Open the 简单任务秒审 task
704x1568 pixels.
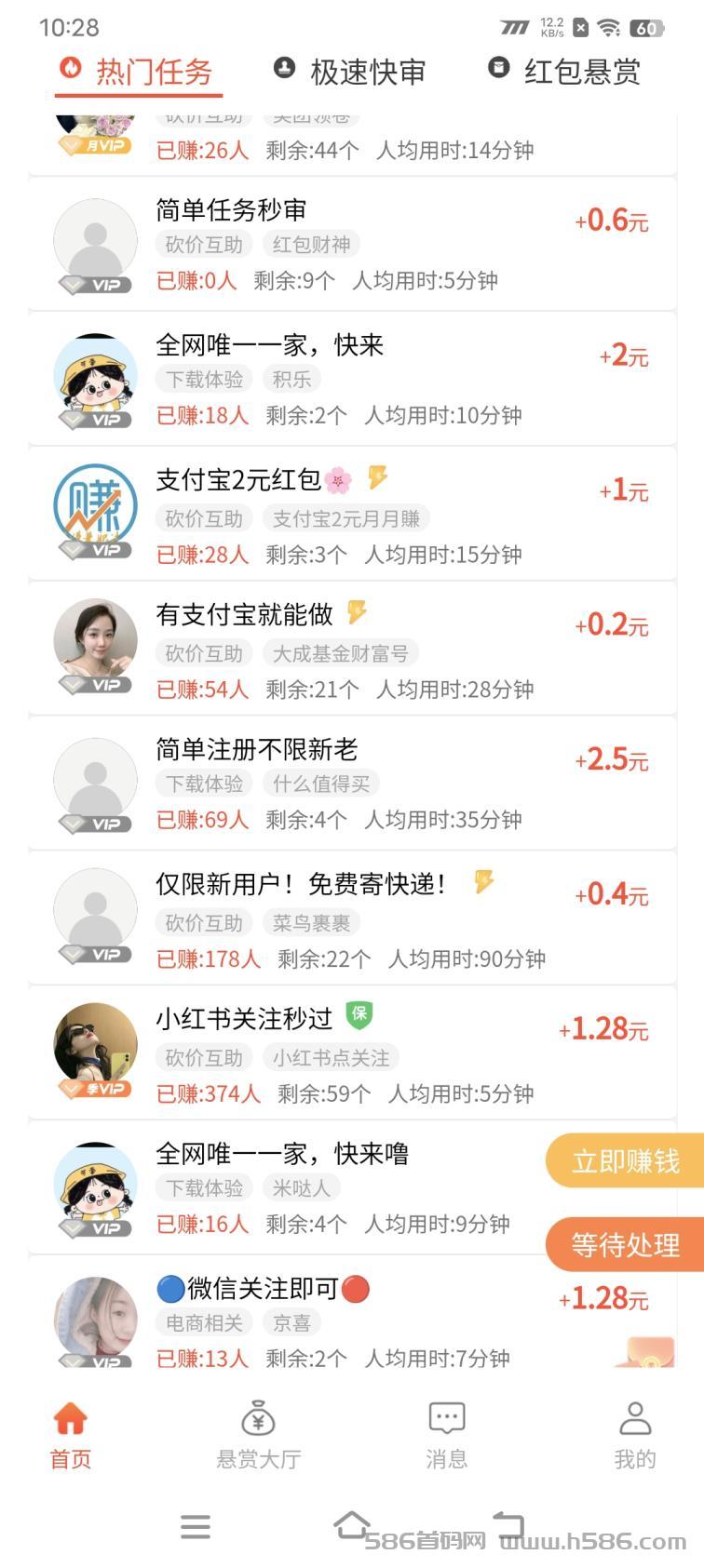(352, 244)
